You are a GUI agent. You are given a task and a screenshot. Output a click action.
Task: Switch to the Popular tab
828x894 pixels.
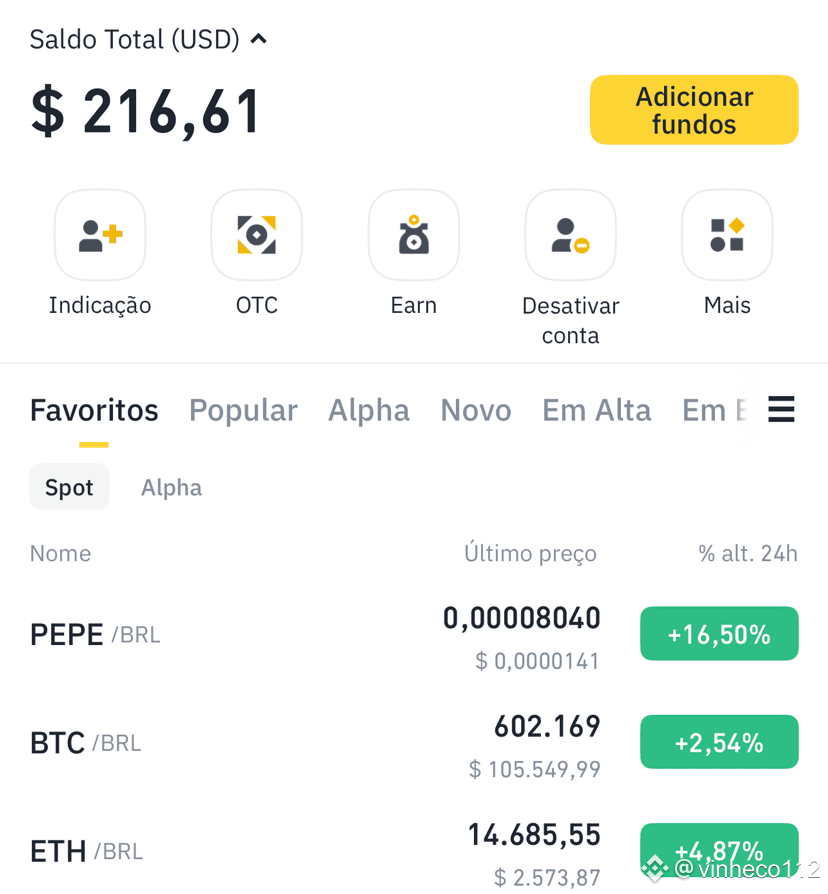243,411
